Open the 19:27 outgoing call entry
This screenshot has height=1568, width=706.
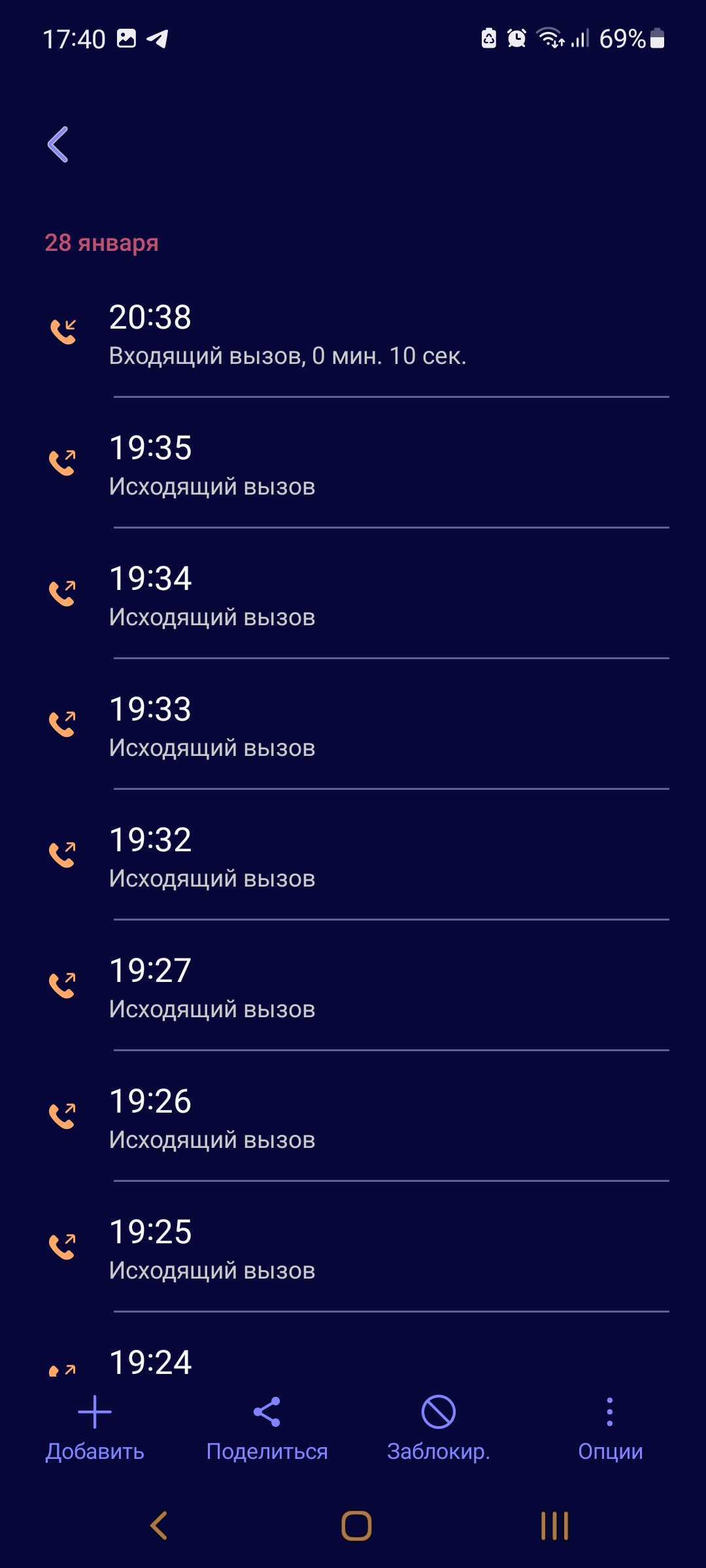click(353, 988)
